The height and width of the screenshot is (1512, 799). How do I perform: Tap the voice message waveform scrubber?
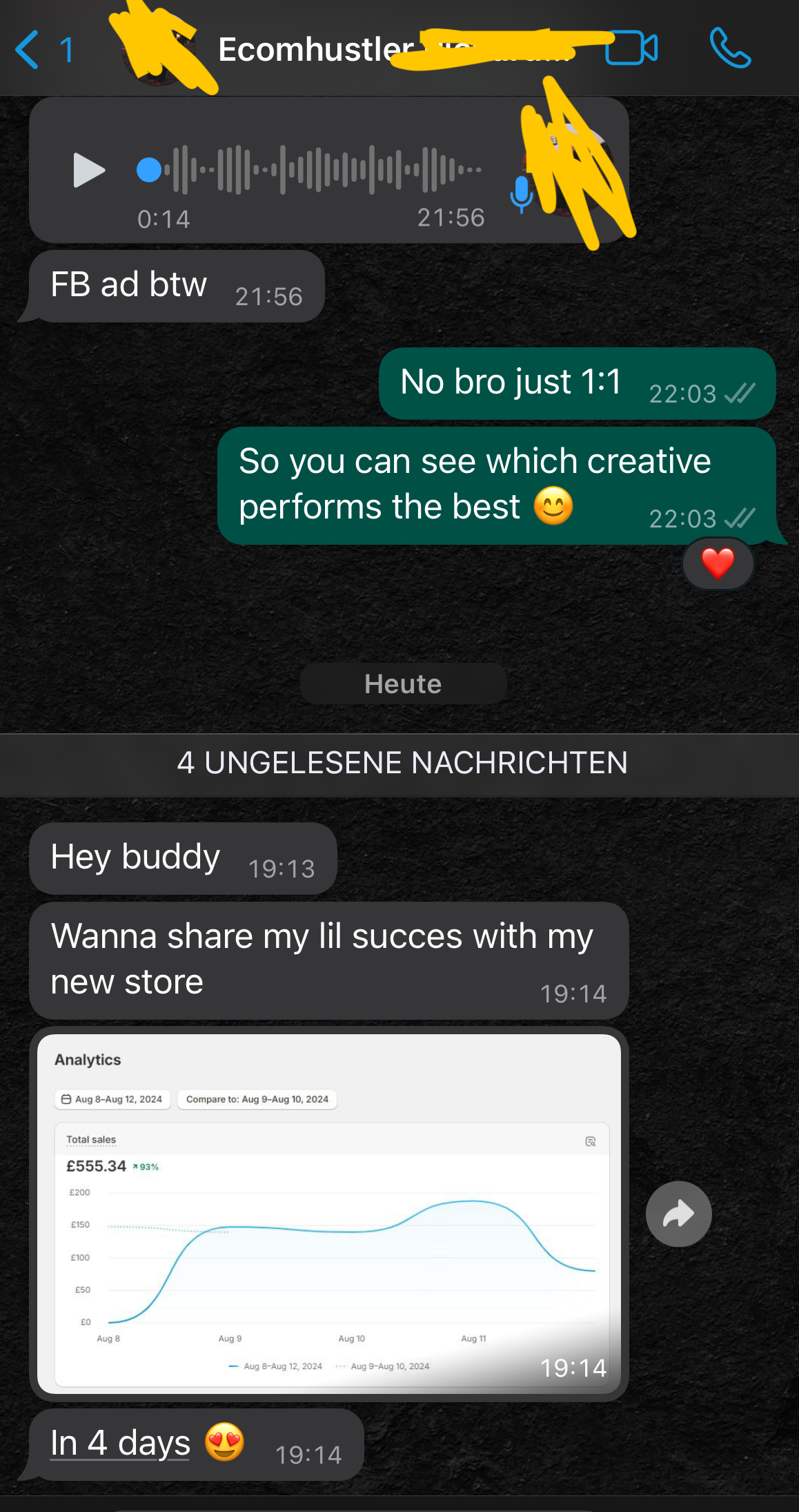tap(310, 169)
